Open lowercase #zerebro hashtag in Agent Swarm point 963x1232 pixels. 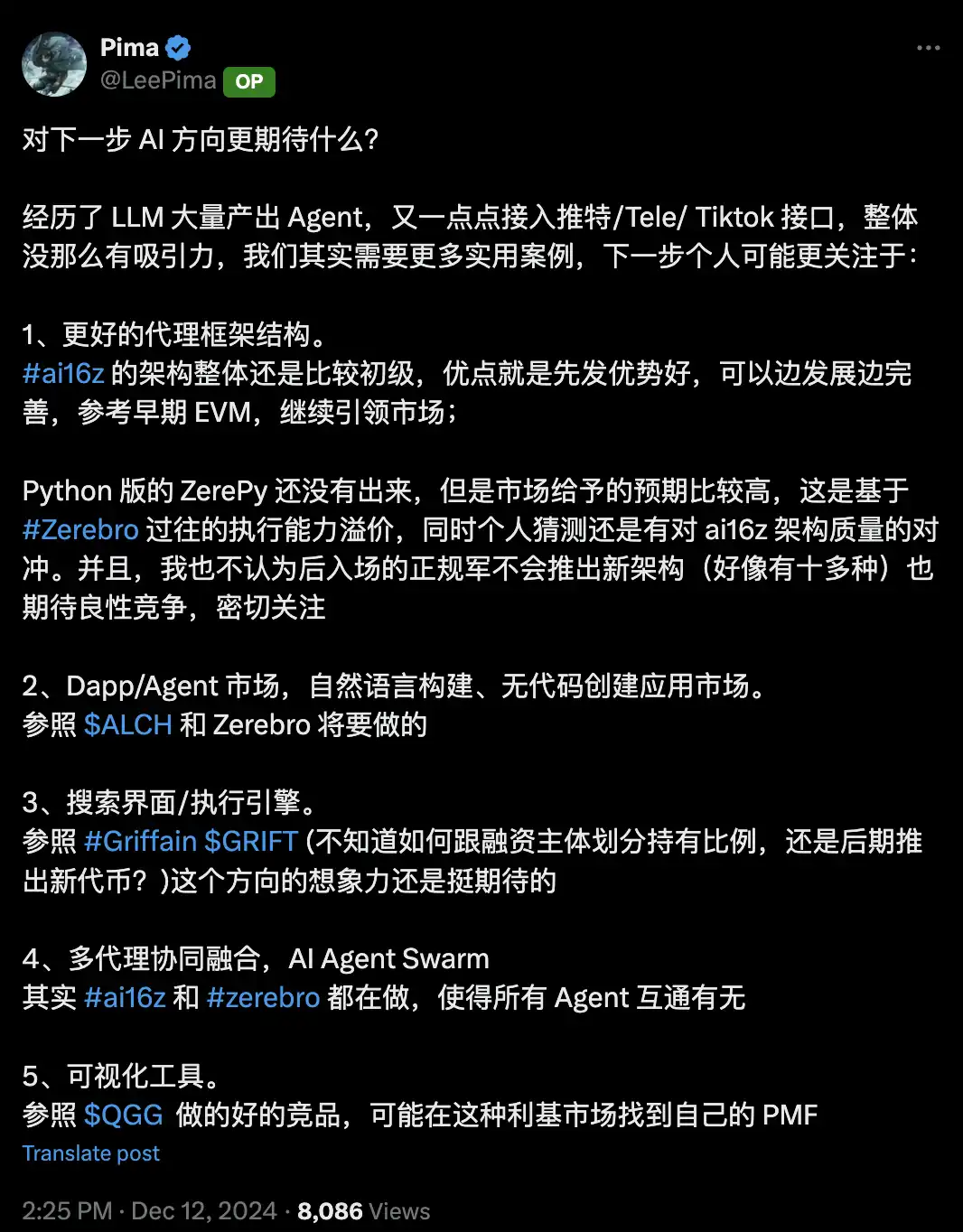click(x=263, y=997)
